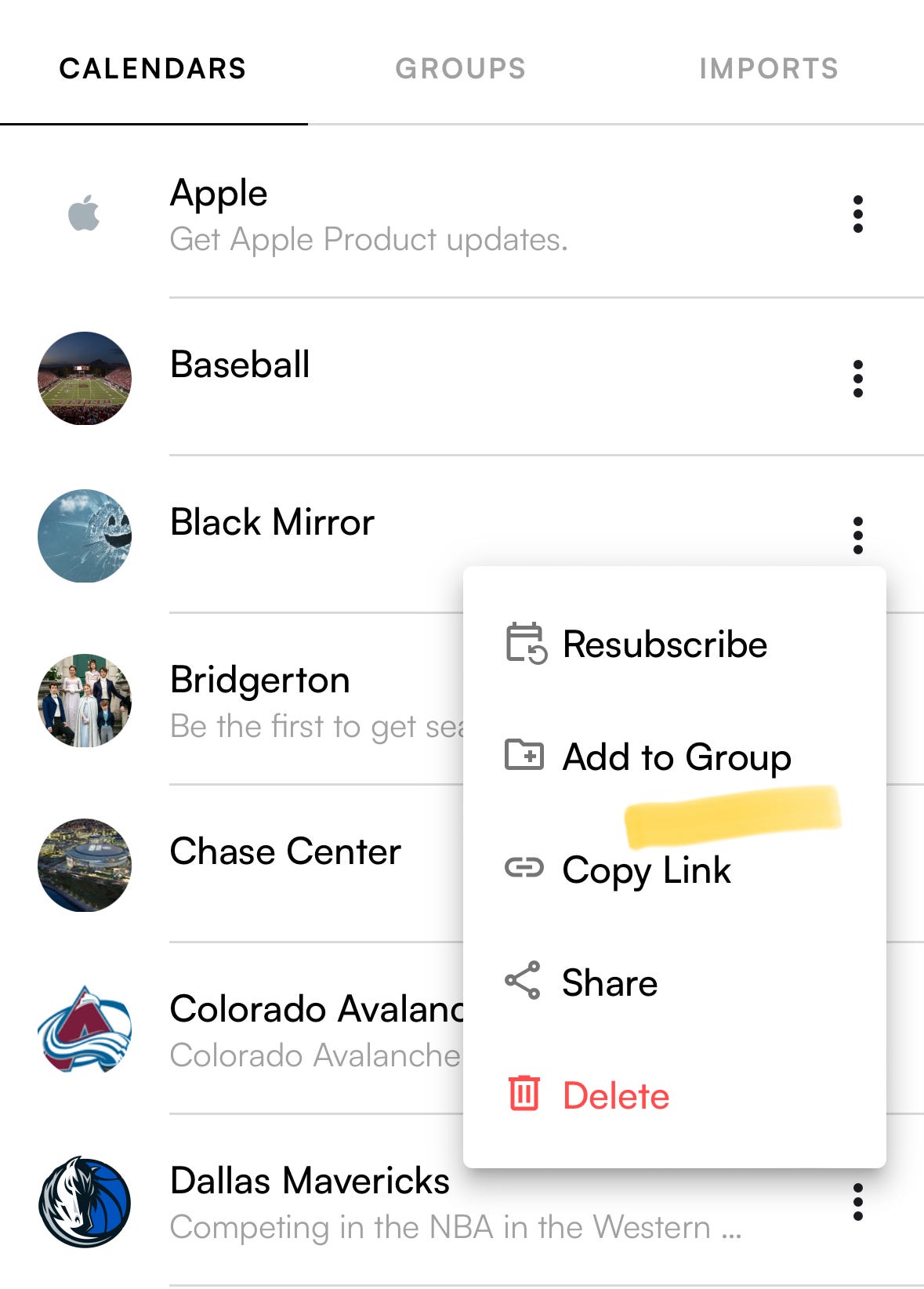This screenshot has height=1289, width=924.
Task: Open more options for Baseball calendar
Action: pos(858,379)
